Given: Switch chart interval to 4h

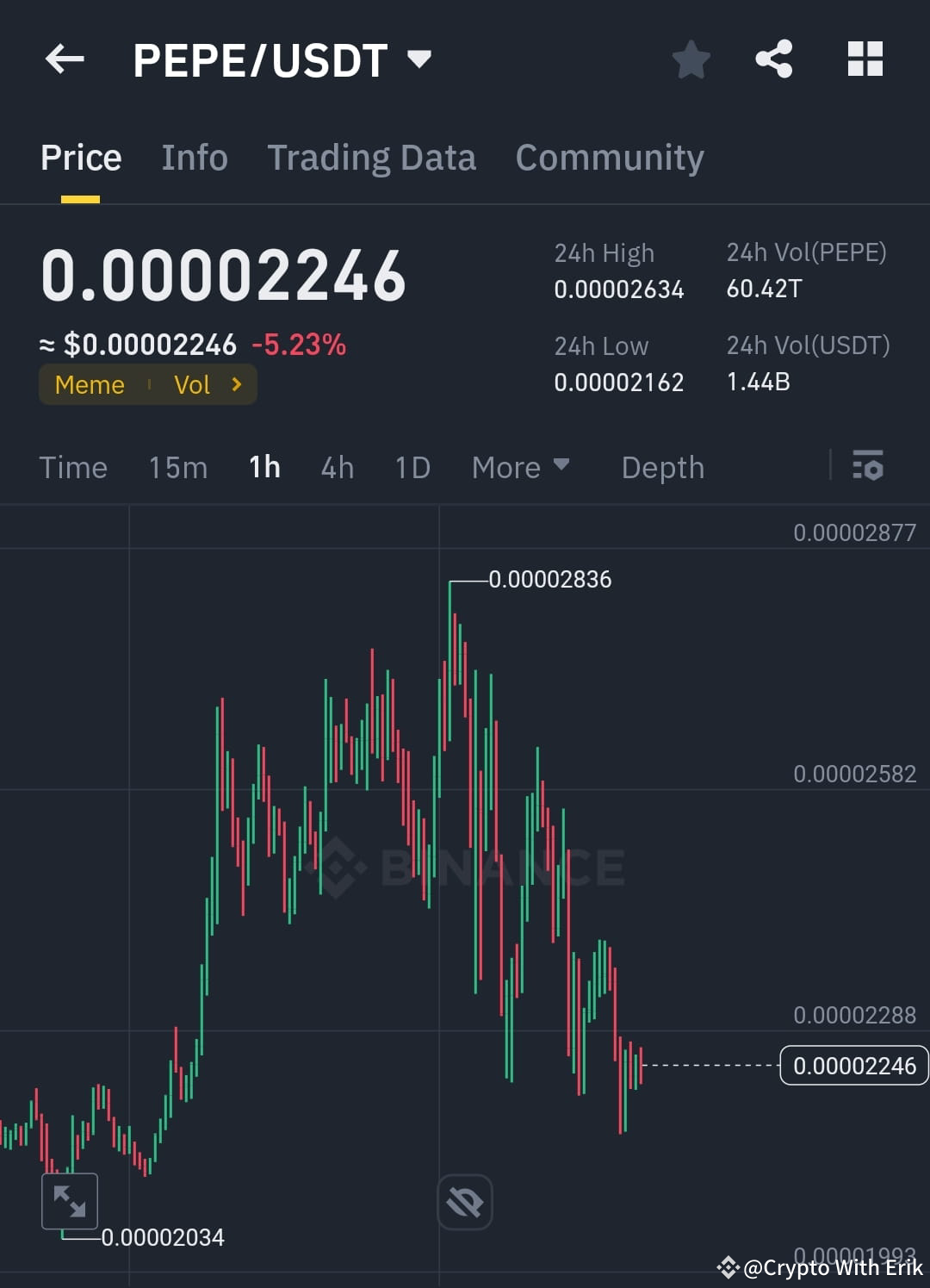Looking at the screenshot, I should 337,467.
